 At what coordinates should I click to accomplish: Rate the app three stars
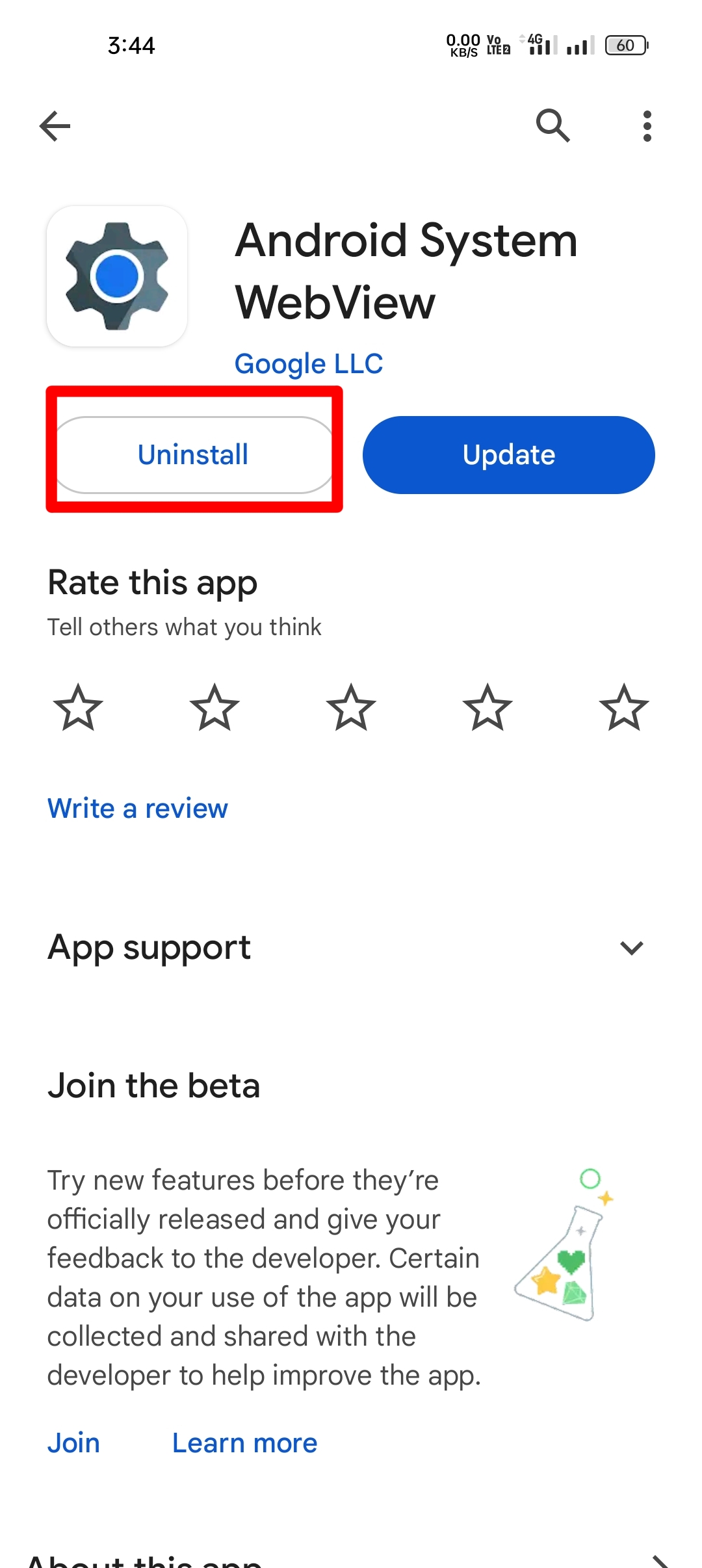pyautogui.click(x=351, y=708)
